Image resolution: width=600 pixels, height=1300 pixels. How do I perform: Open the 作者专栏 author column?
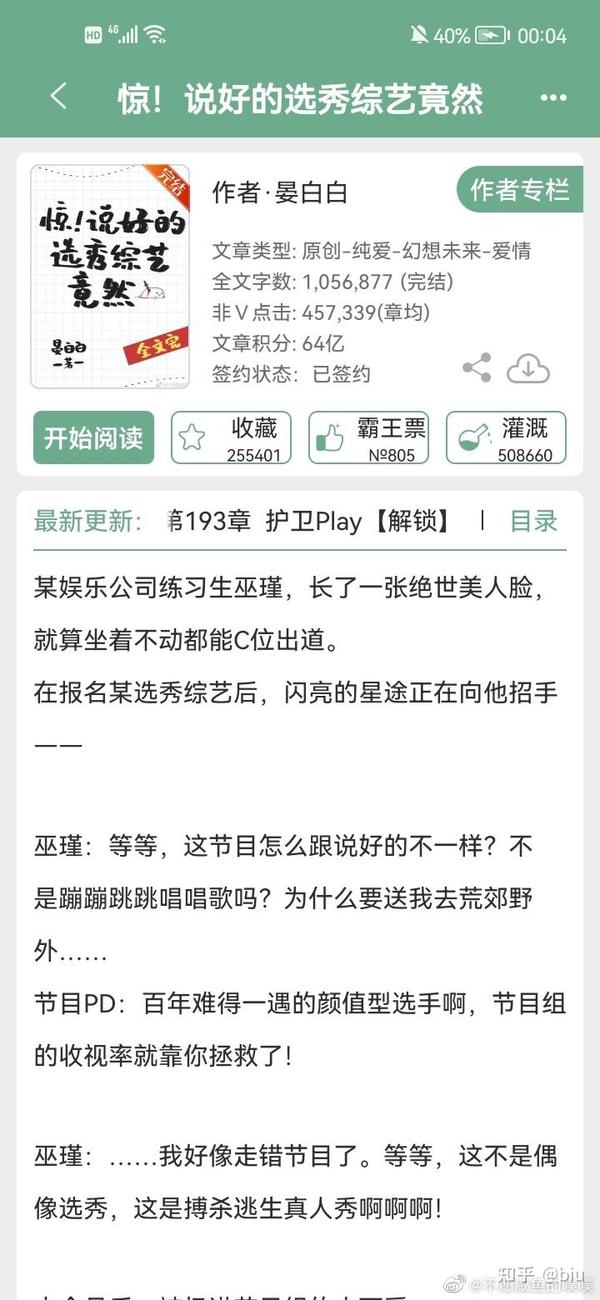pyautogui.click(x=519, y=190)
